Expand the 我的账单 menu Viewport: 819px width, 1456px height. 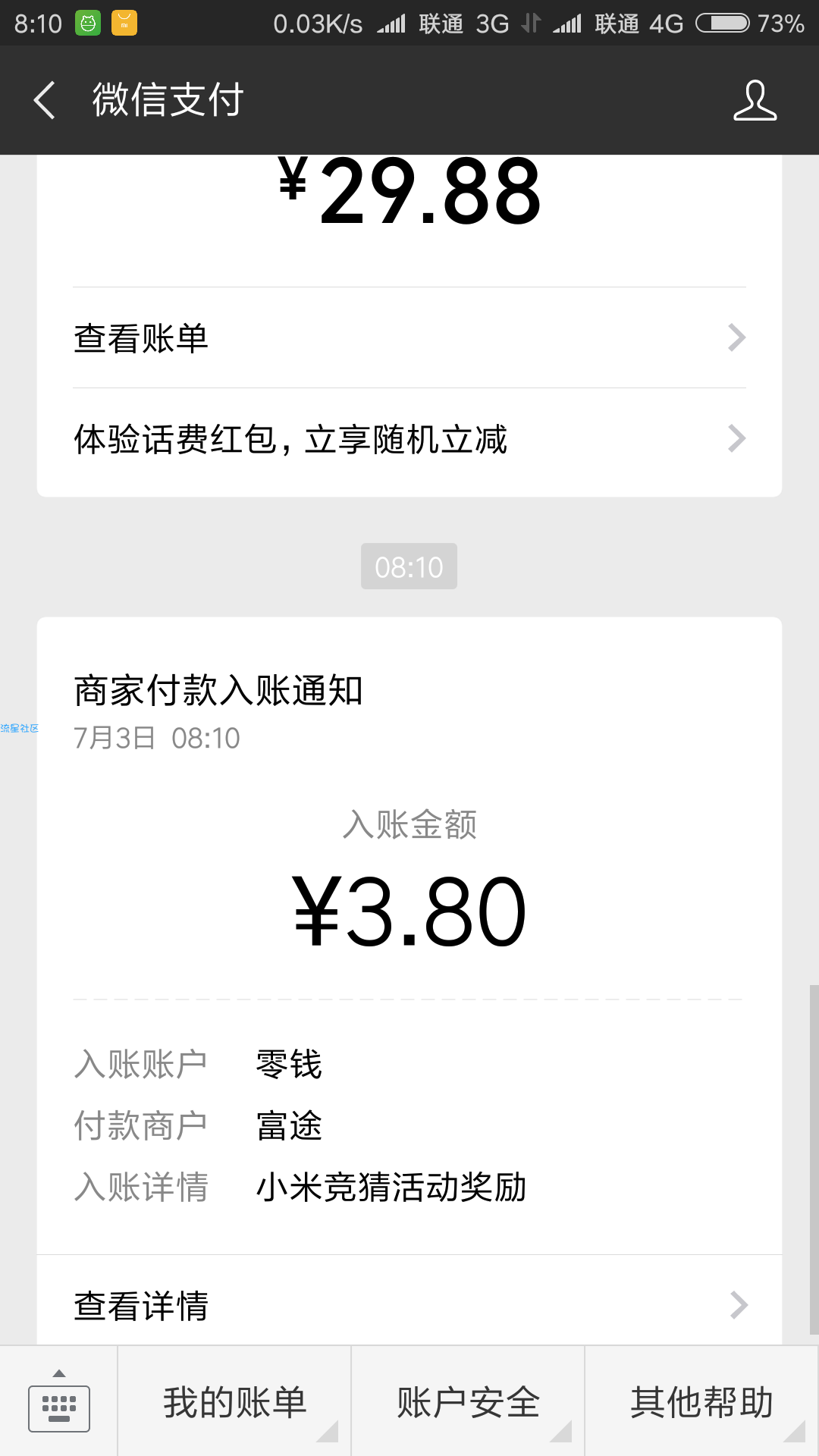point(234,1401)
